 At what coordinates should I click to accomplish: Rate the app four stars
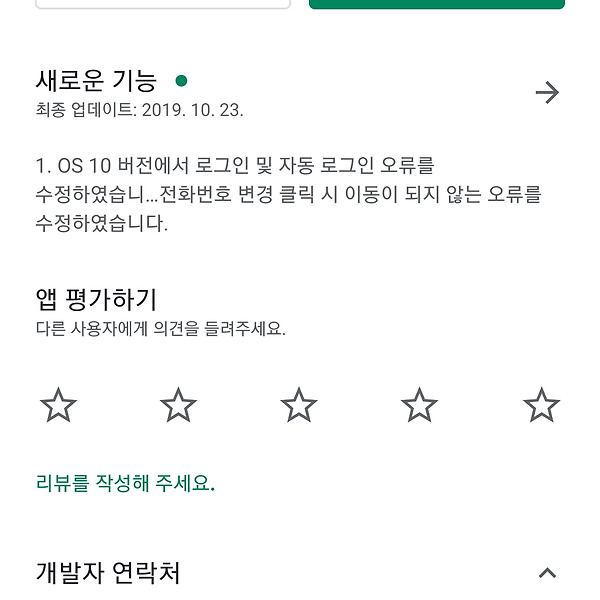(420, 406)
